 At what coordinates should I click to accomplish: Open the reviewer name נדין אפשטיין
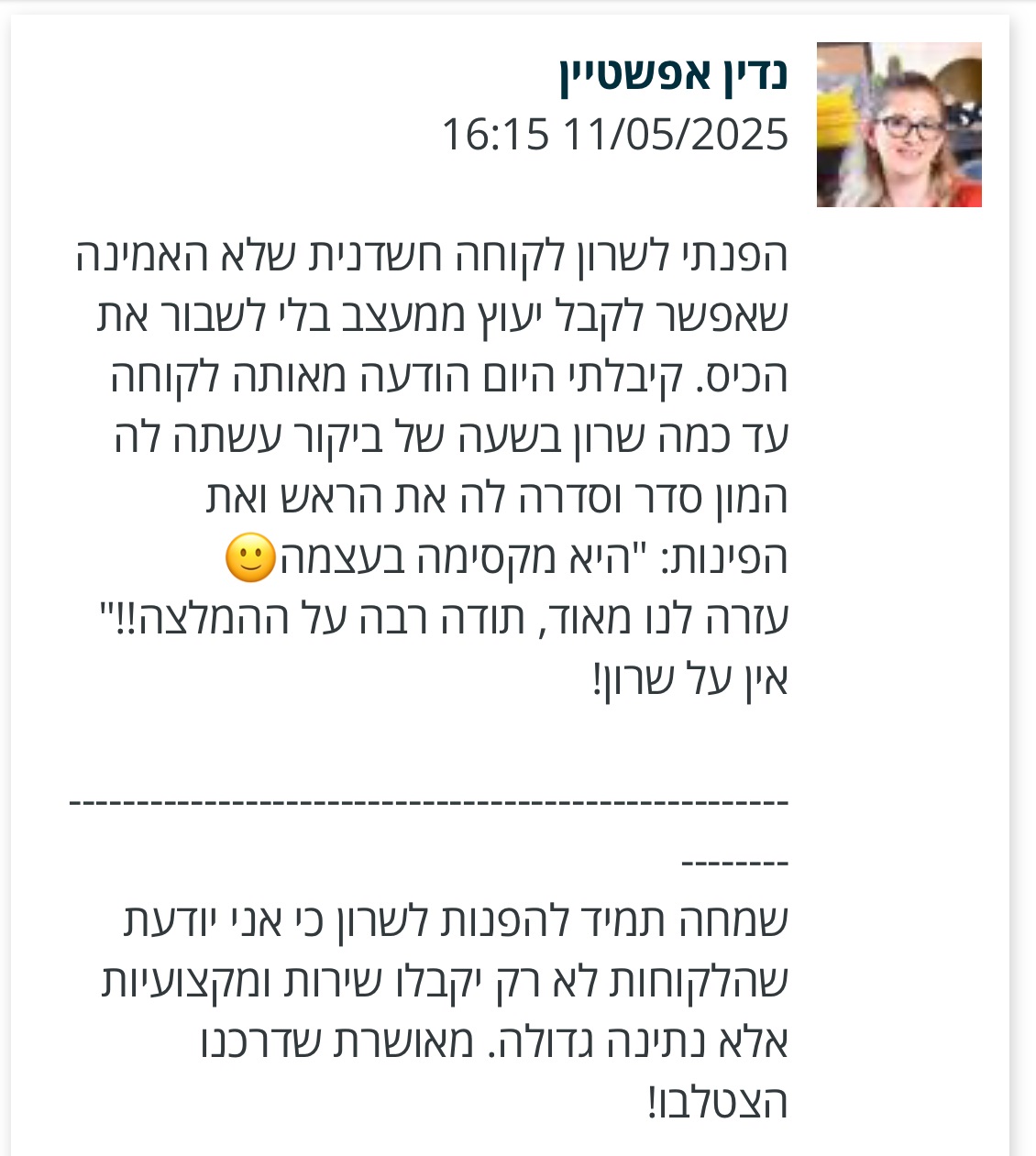pos(674,74)
